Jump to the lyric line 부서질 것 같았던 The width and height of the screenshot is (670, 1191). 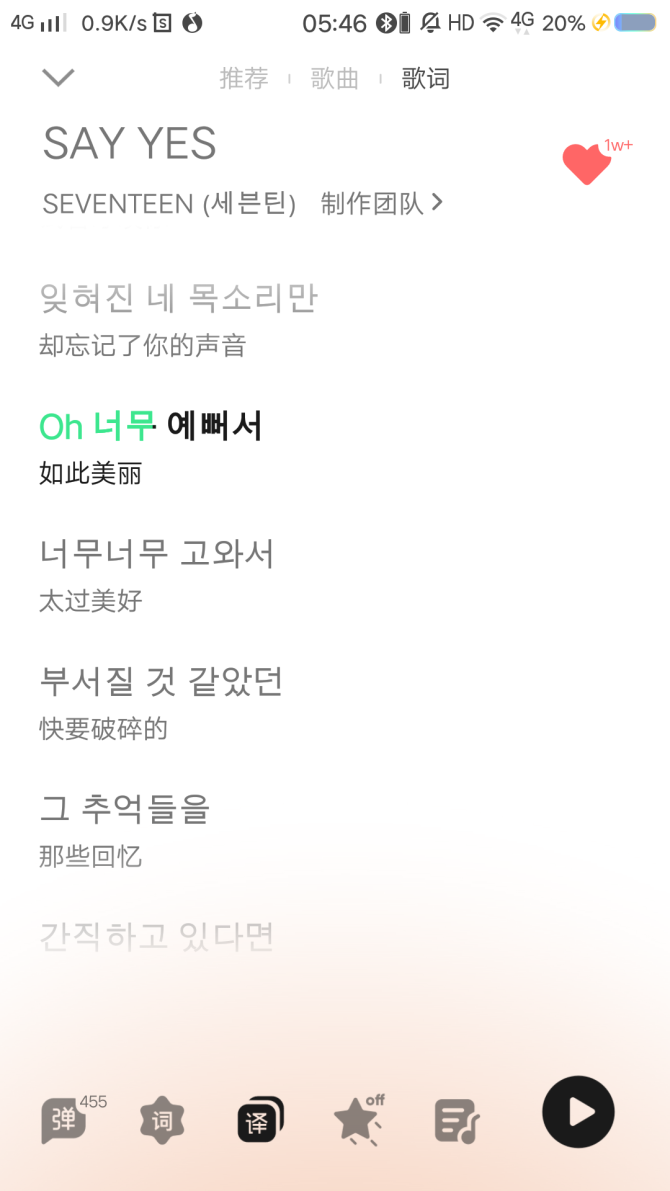[161, 681]
